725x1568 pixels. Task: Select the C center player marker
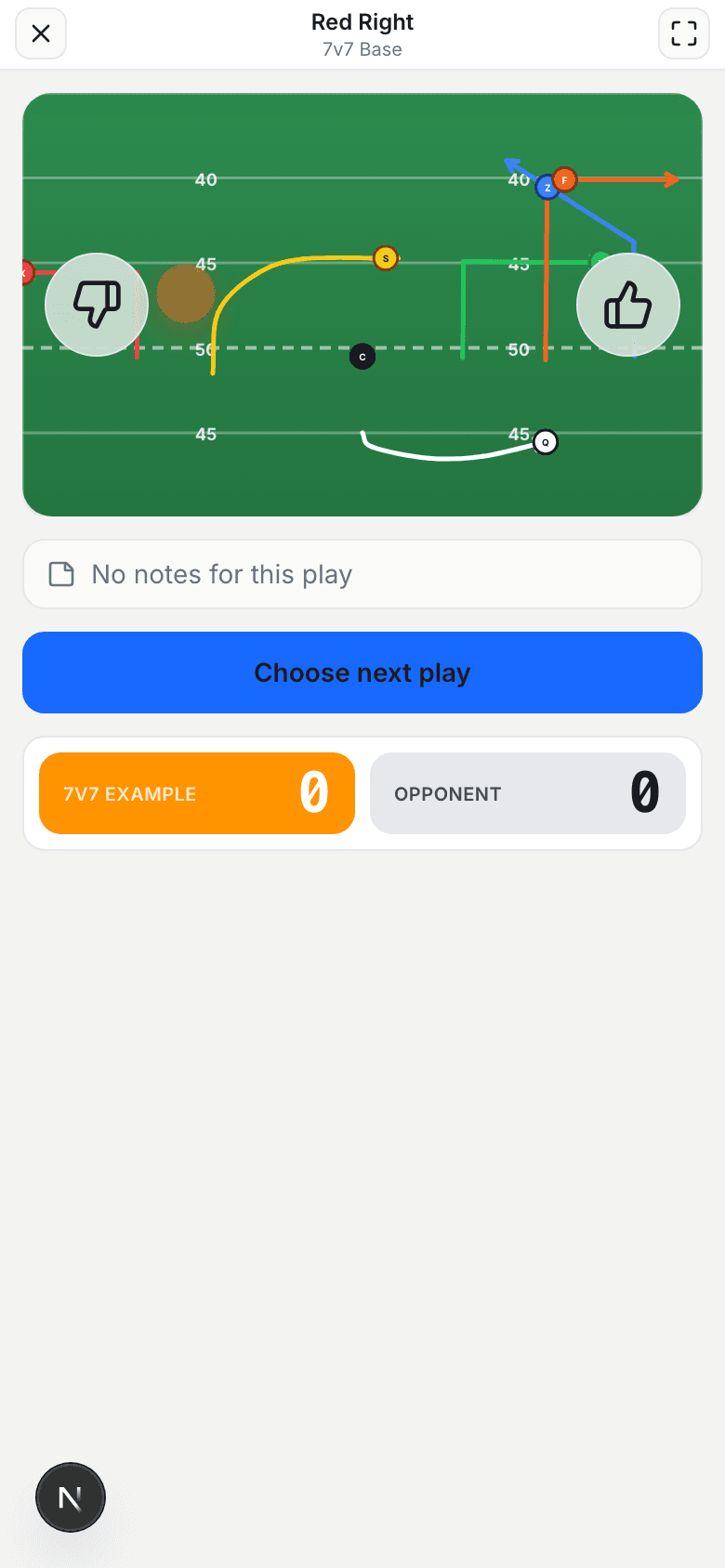coord(362,357)
